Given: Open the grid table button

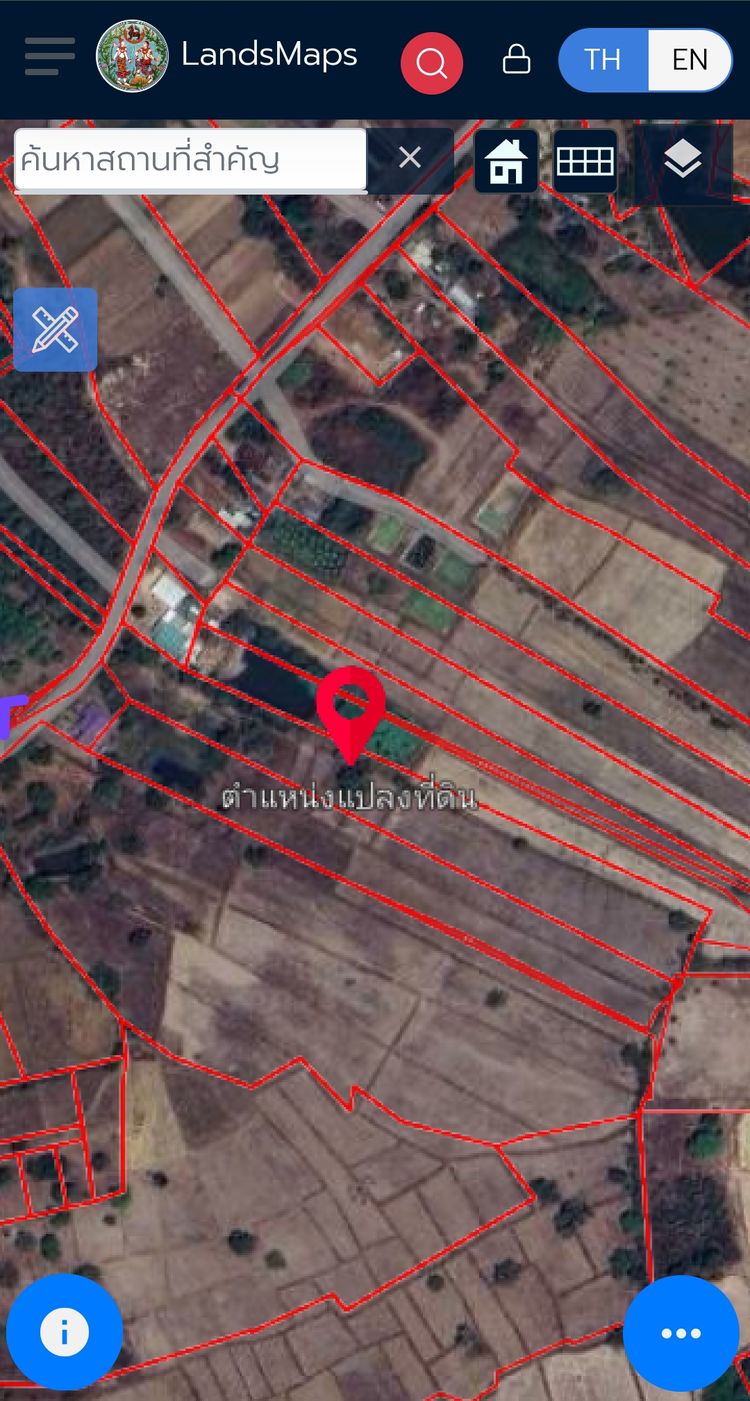Looking at the screenshot, I should [x=585, y=161].
